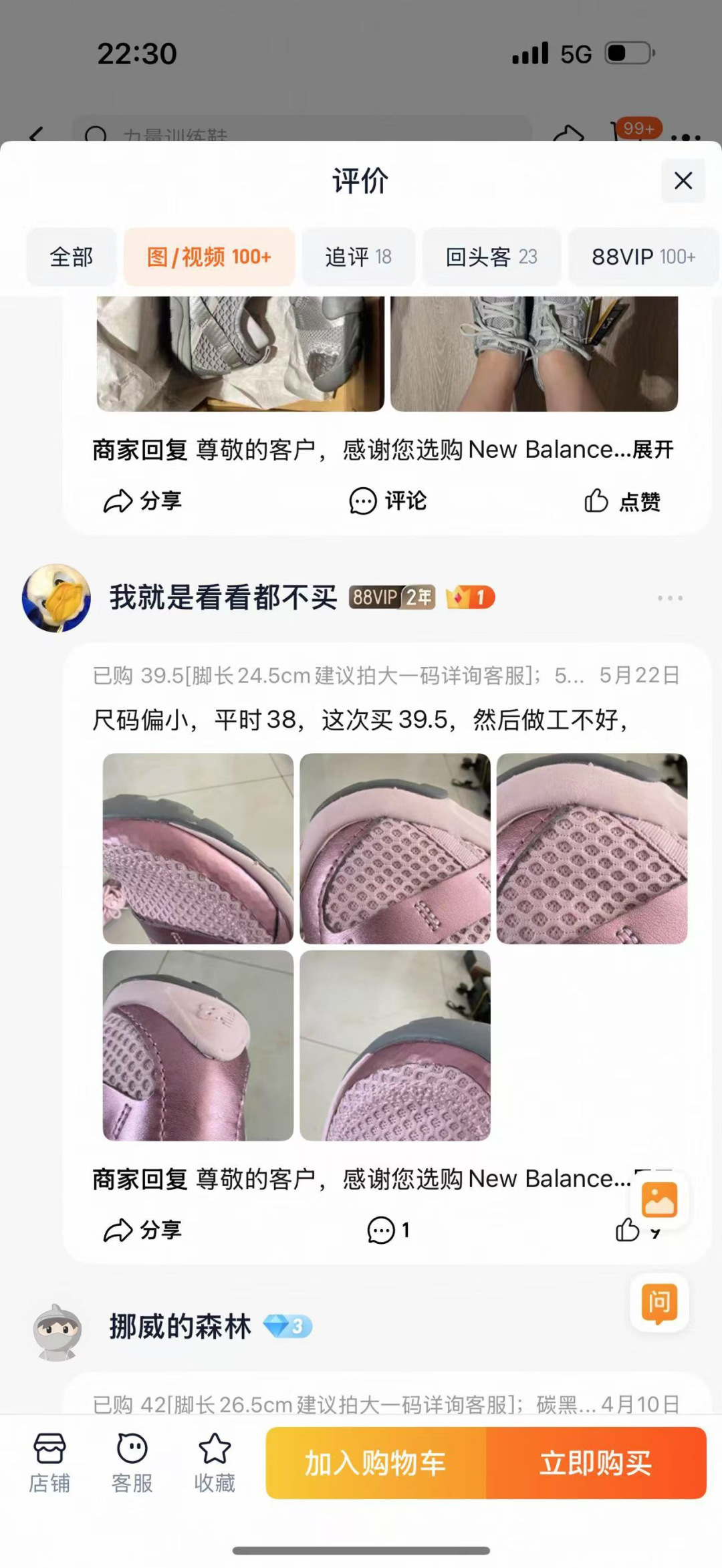Share 我就是看看都不买's pink shoe review
722x1568 pixels.
(x=142, y=1230)
